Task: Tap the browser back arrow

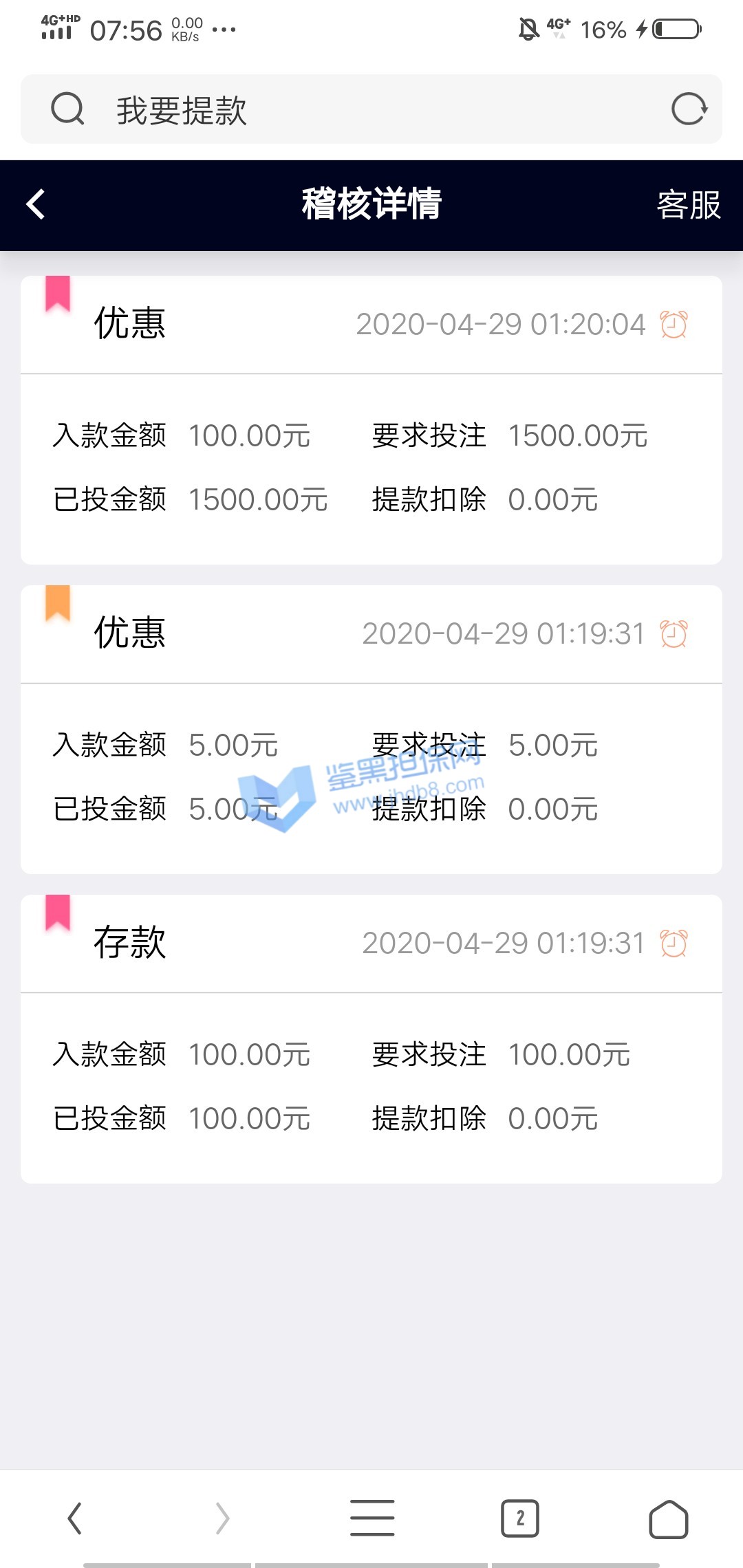Action: coord(75,1518)
